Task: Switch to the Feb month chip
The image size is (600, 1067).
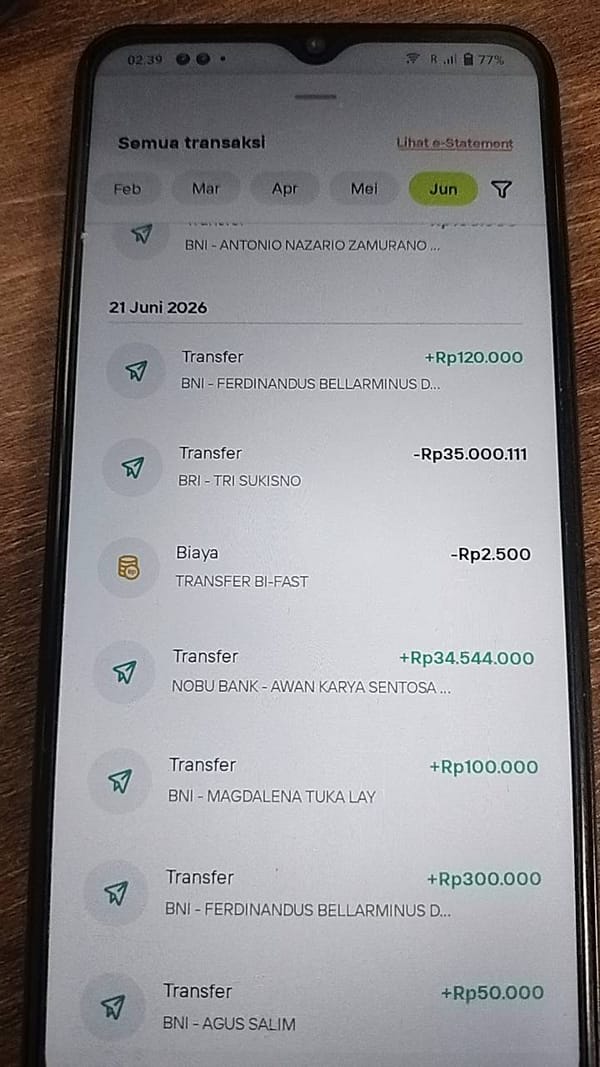Action: coord(127,188)
